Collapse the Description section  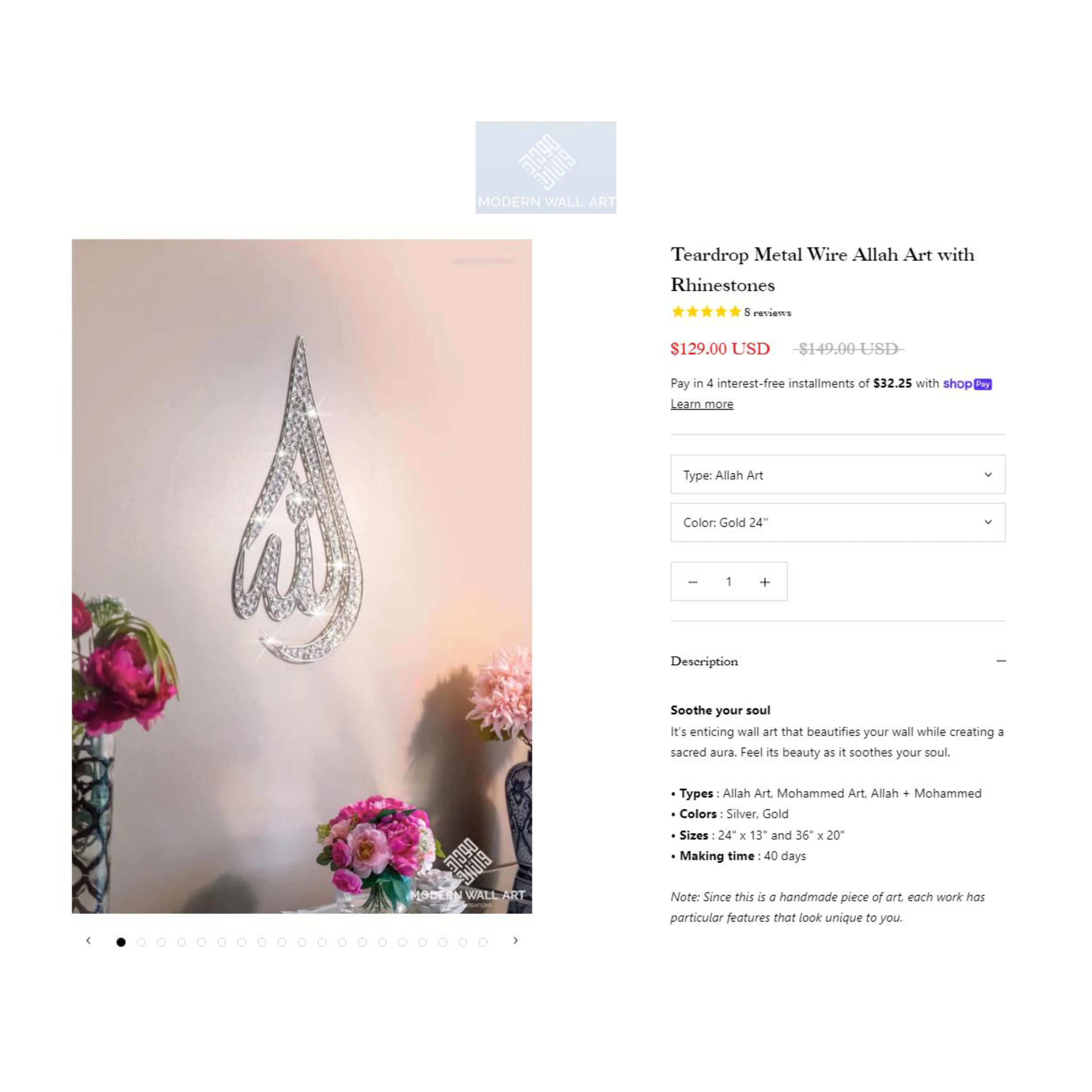(1000, 661)
